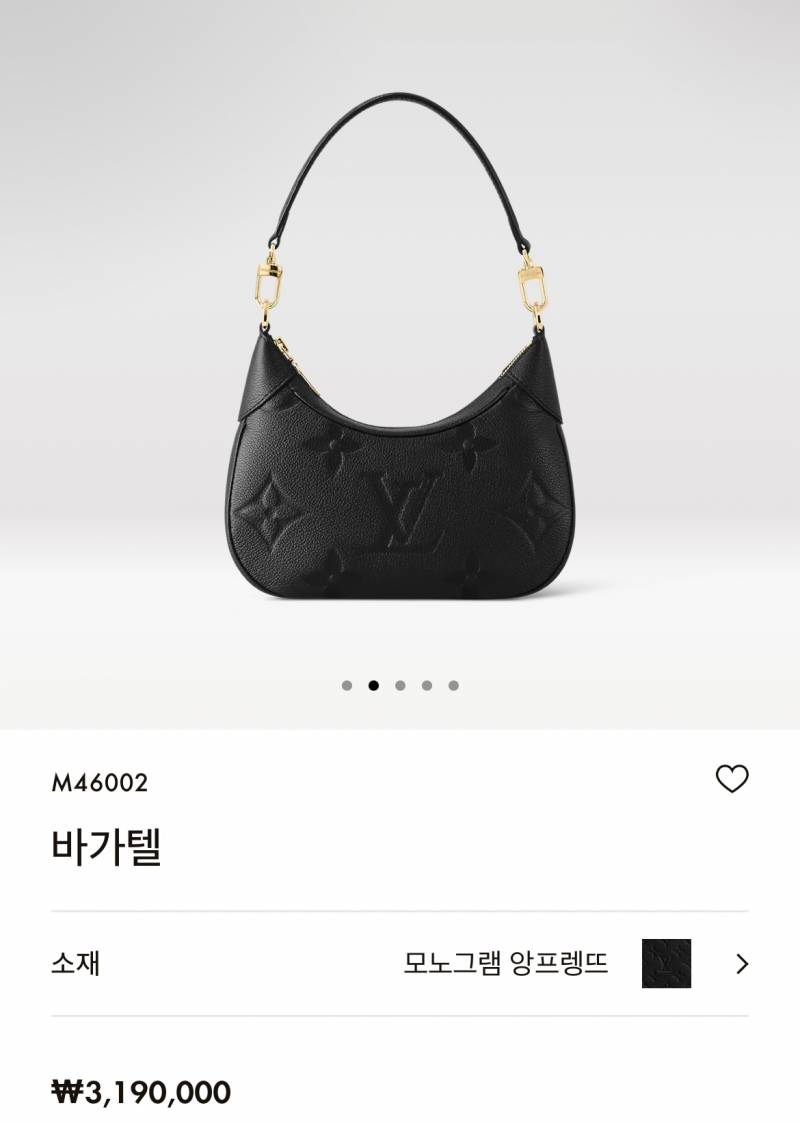Click the carousel dot progress indicator strip

402,685
